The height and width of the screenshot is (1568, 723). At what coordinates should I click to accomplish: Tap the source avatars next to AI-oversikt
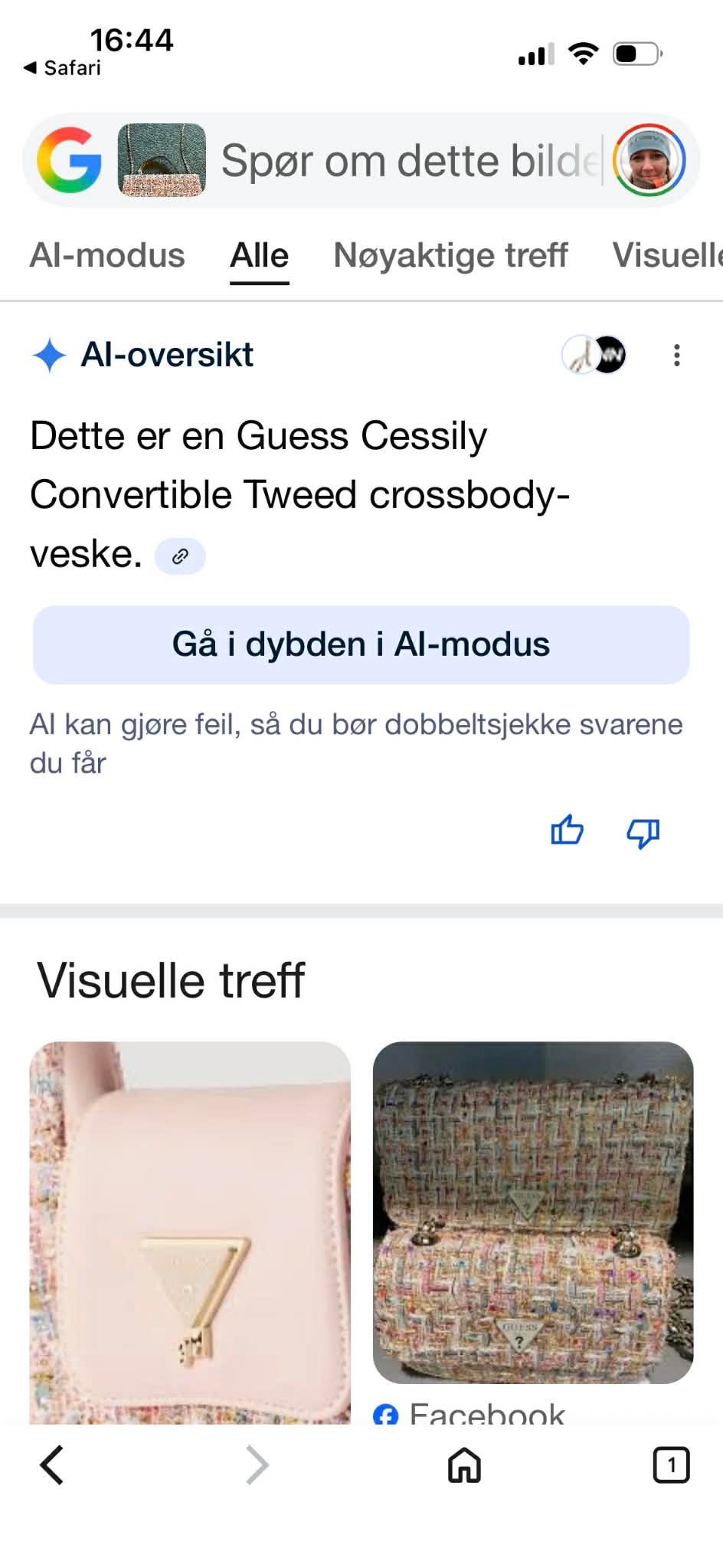(x=594, y=354)
